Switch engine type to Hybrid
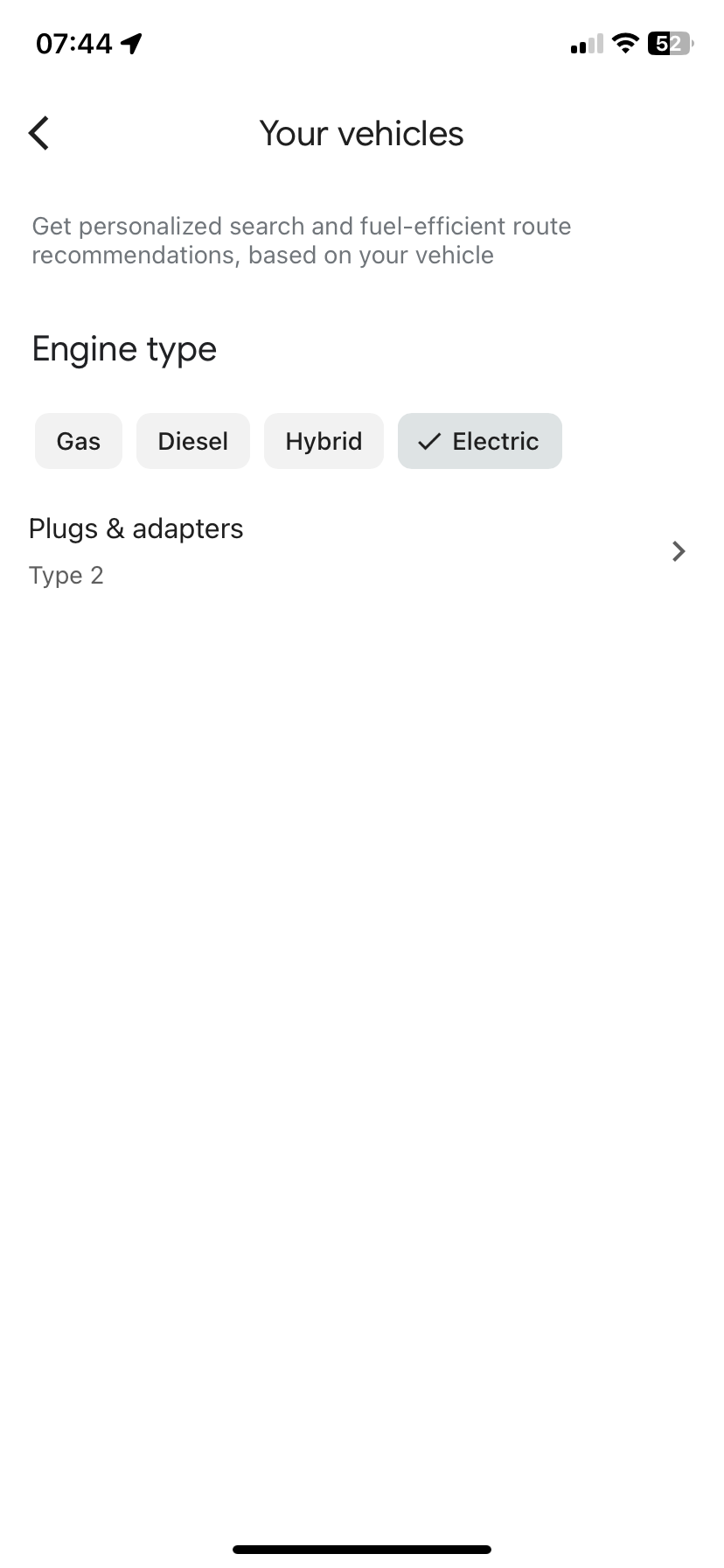 point(324,441)
